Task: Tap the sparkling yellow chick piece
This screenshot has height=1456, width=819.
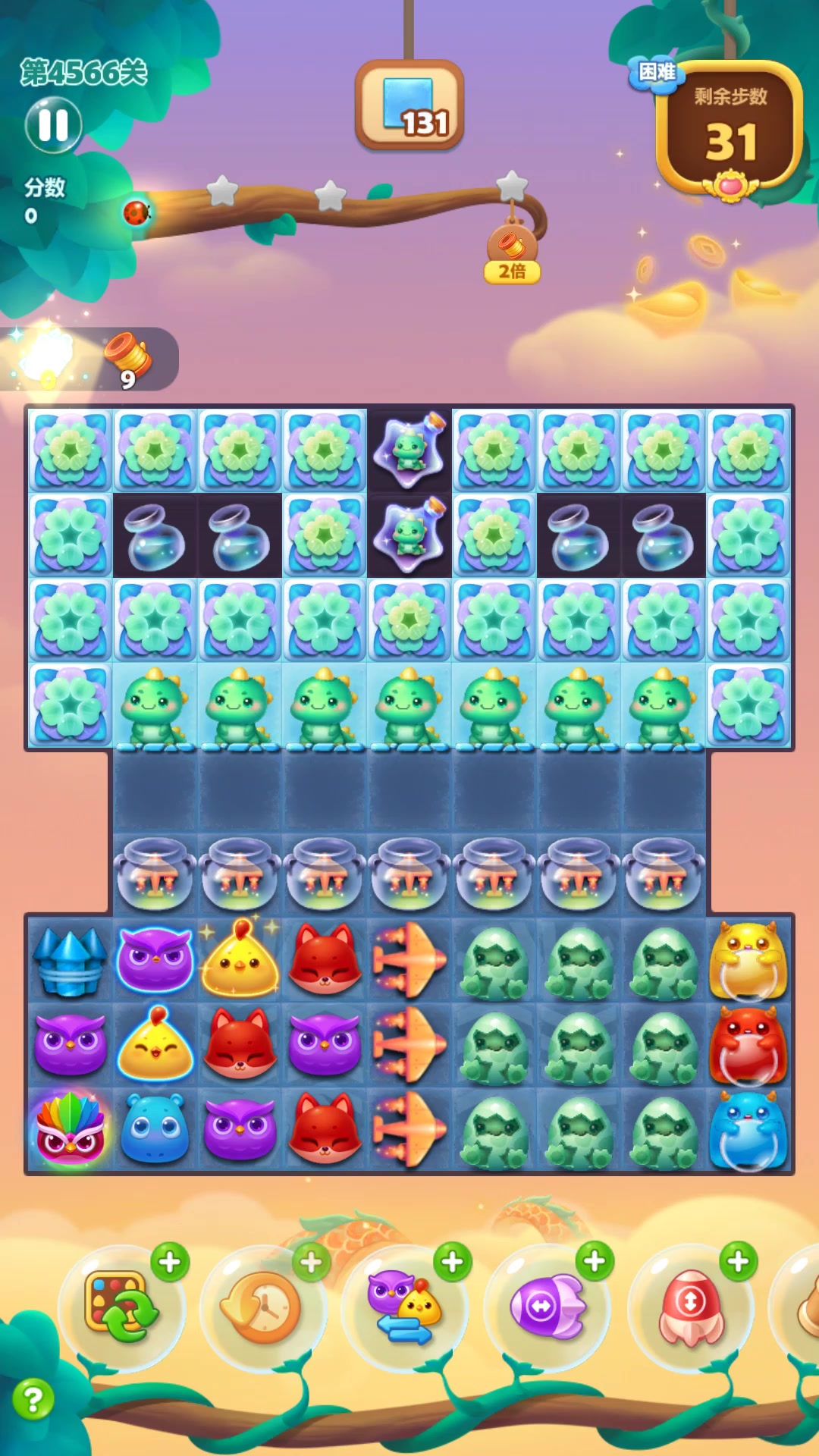Action: click(x=240, y=959)
